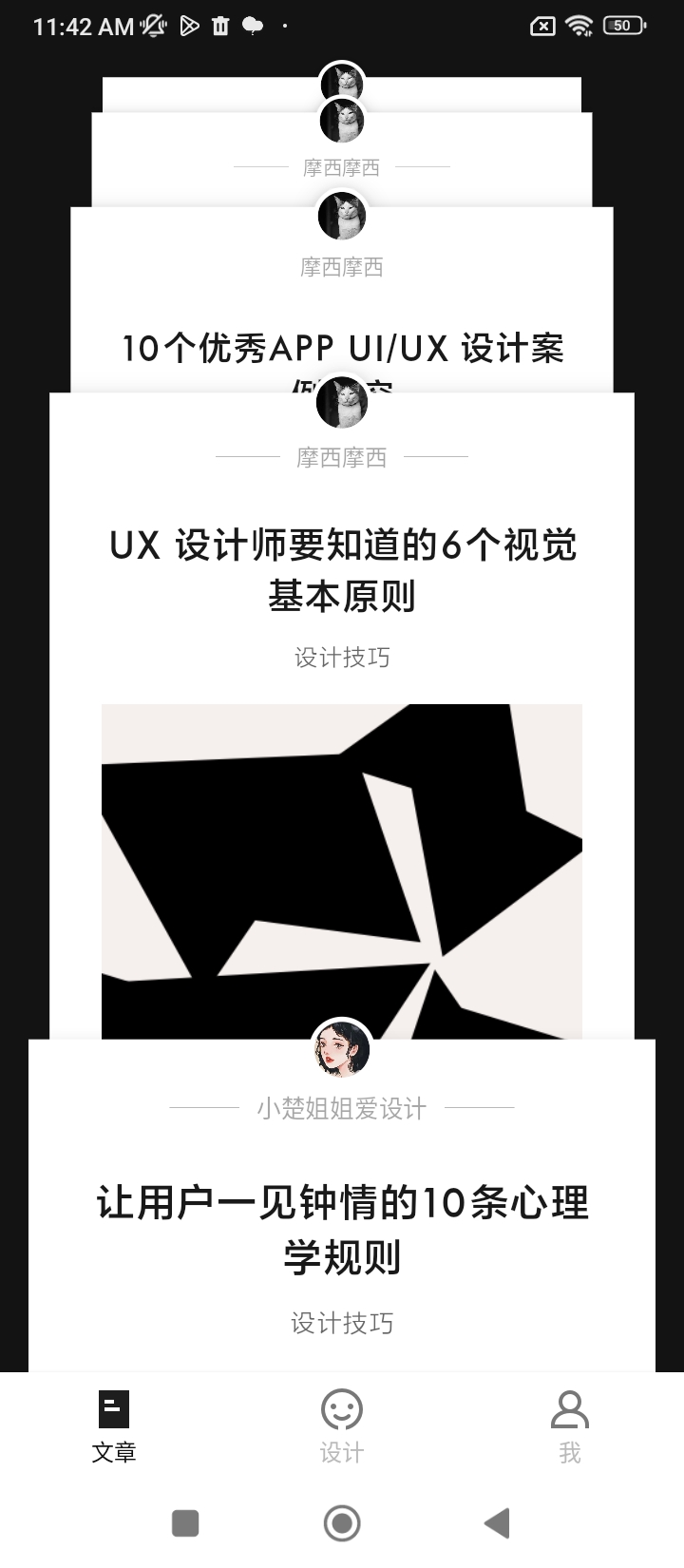Open the card 10个优秀APP UI/UX 设计案例

pyautogui.click(x=342, y=349)
